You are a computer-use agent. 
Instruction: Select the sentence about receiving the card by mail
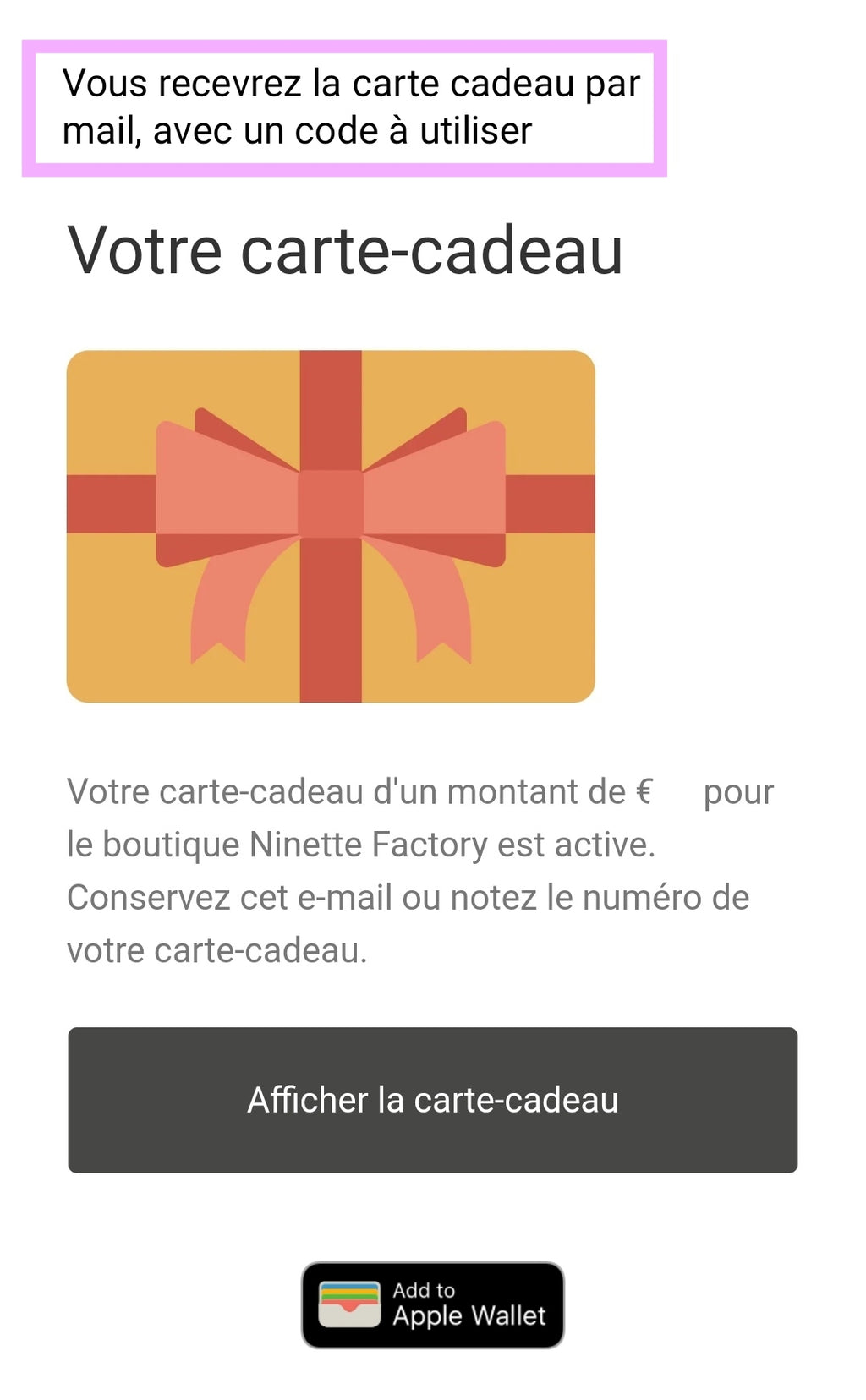pyautogui.click(x=347, y=104)
